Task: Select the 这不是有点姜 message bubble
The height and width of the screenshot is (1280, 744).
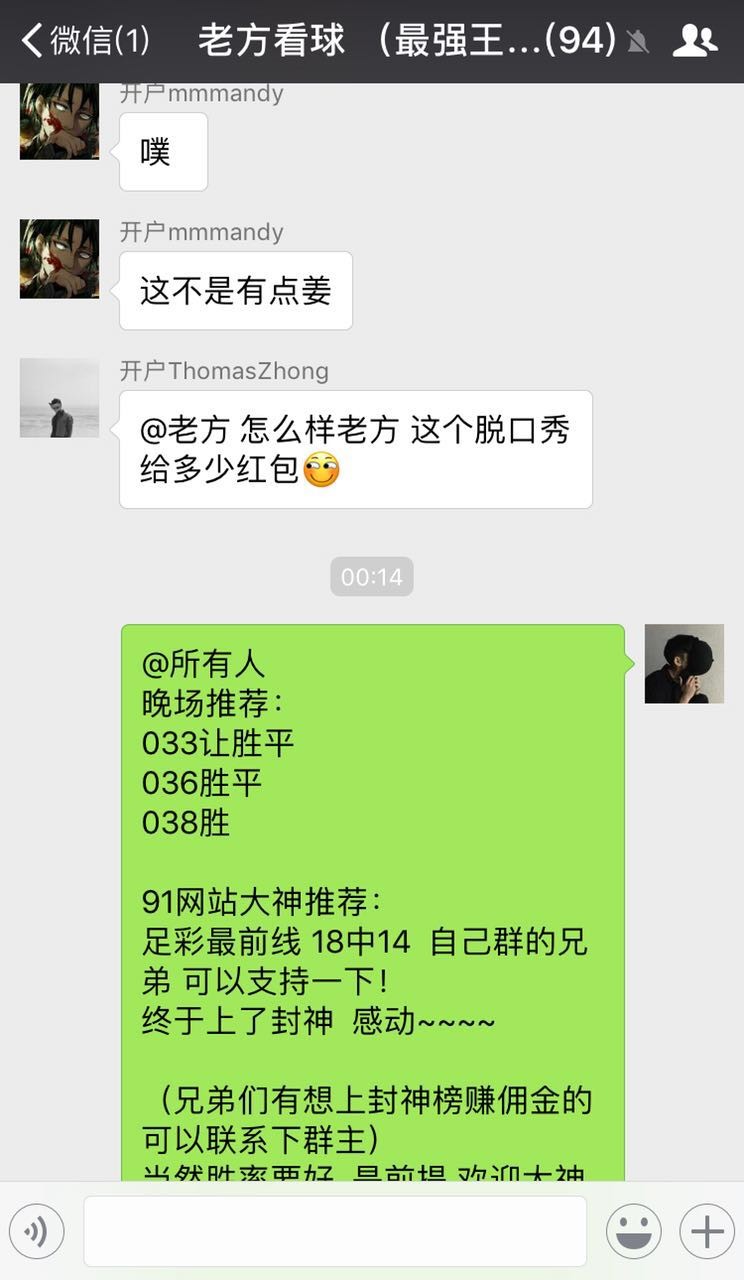Action: tap(235, 290)
